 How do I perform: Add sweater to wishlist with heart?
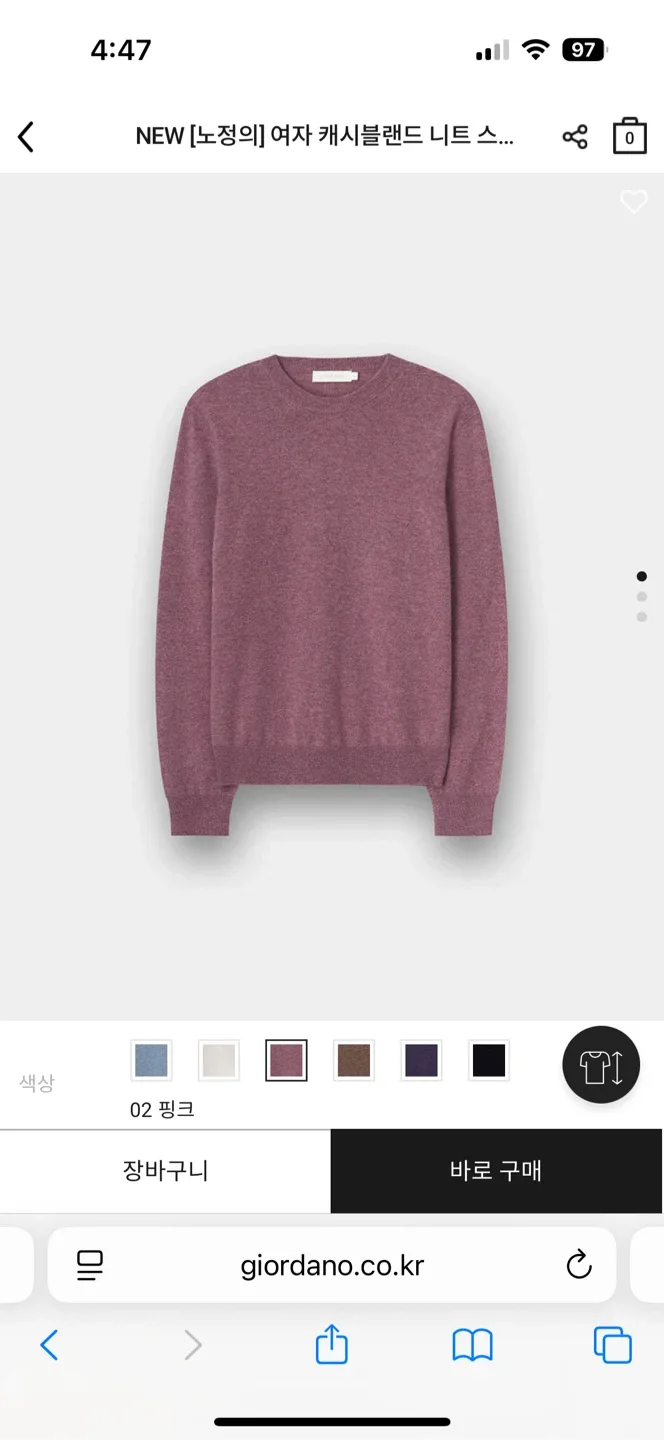point(633,203)
